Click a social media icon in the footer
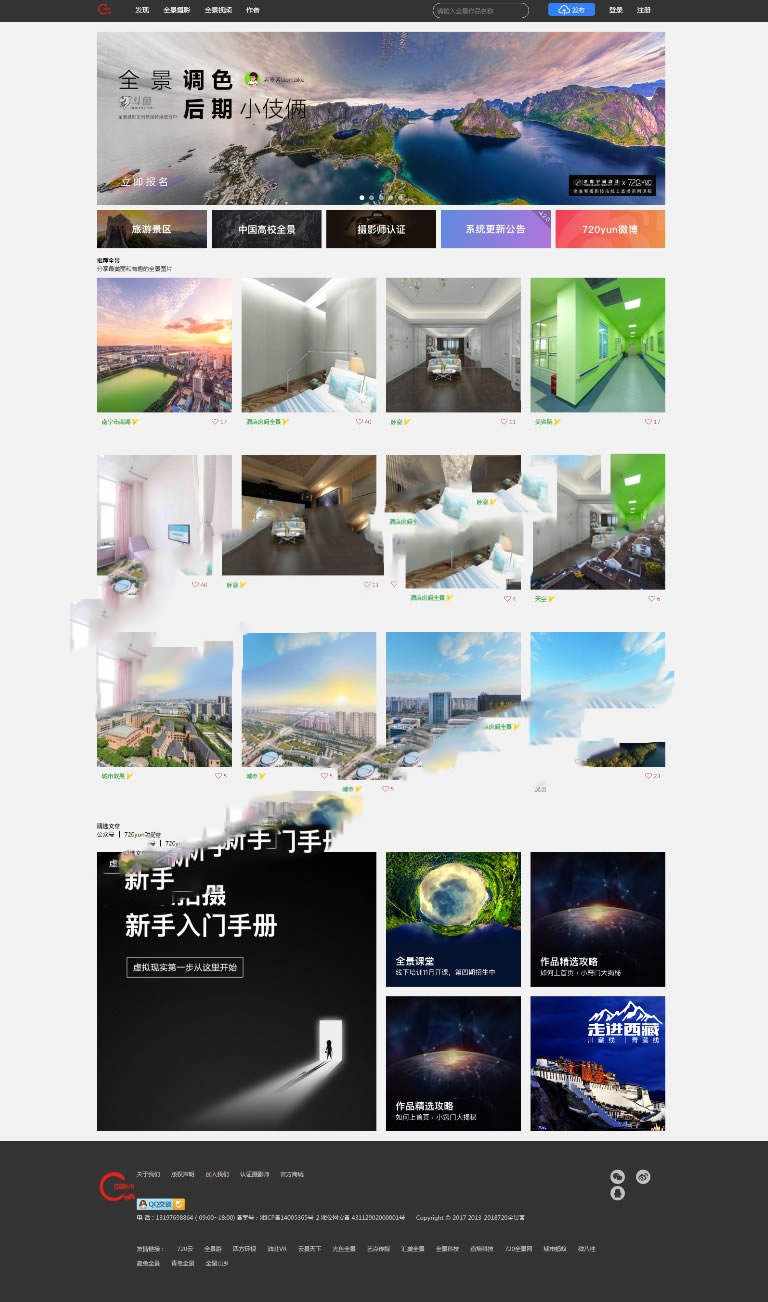This screenshot has height=1302, width=768. click(x=615, y=1178)
